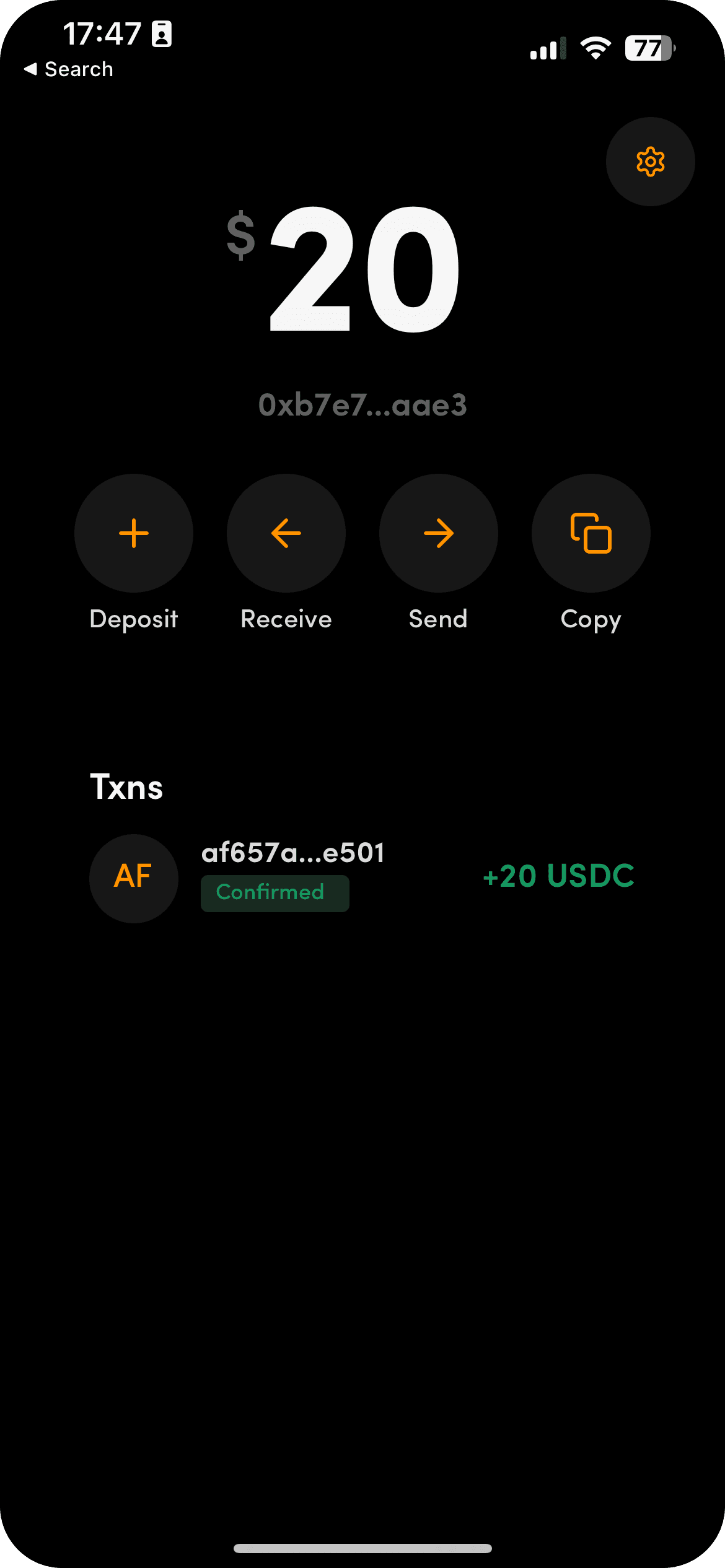Open the settings gear

(650, 162)
